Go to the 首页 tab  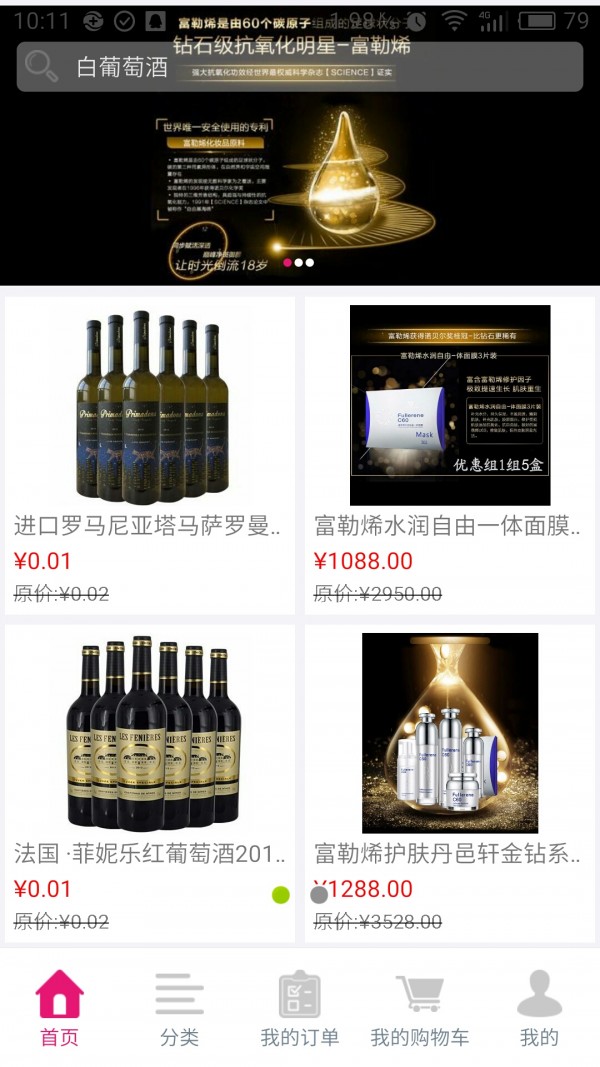click(60, 1008)
